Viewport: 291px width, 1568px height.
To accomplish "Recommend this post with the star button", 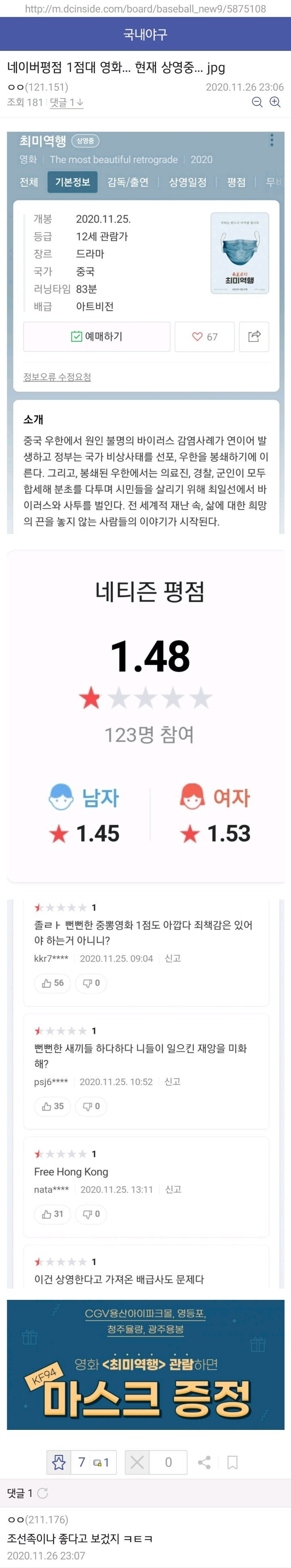I will [x=59, y=1462].
